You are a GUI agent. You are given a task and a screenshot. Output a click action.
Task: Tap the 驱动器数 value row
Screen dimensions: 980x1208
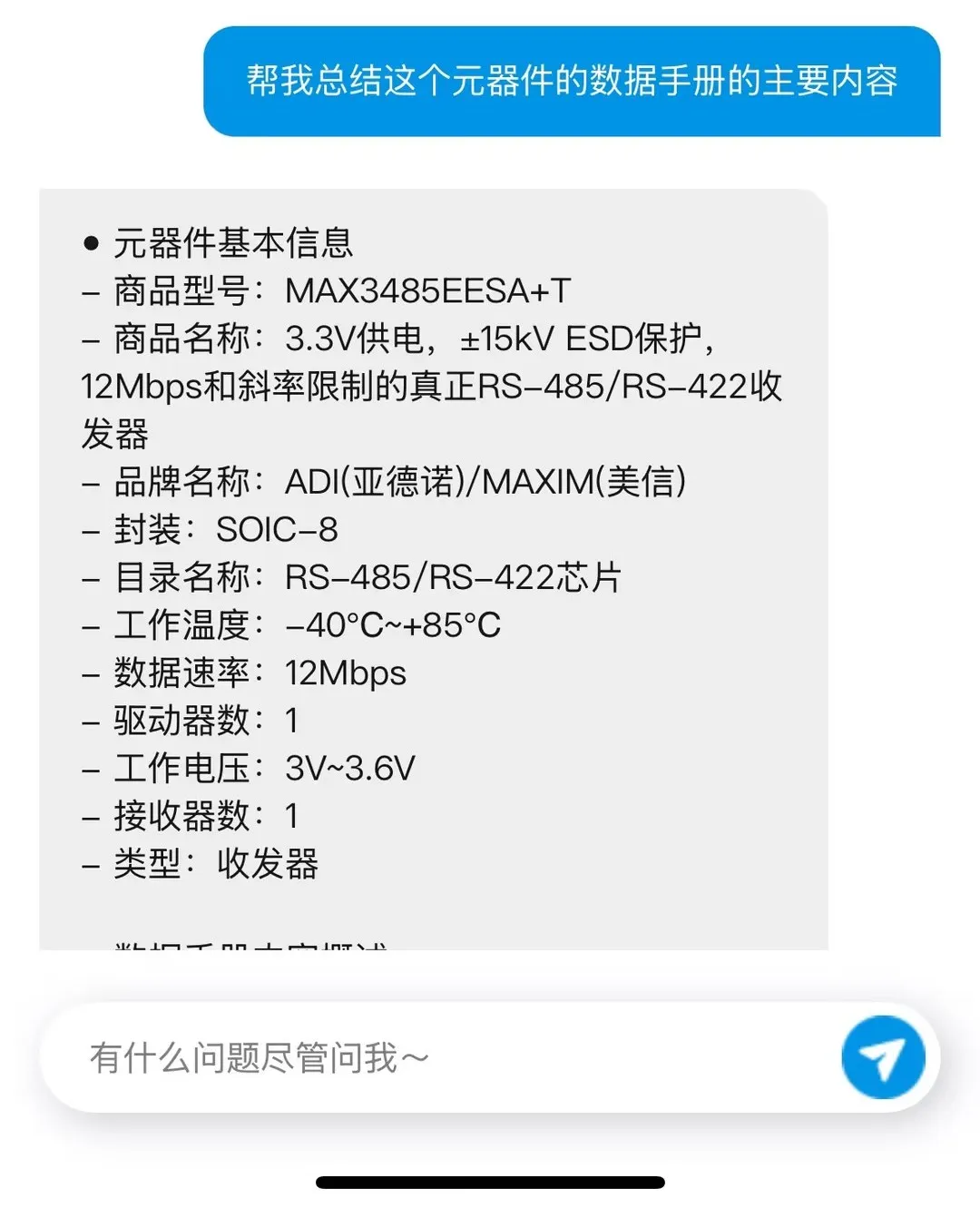pyautogui.click(x=195, y=720)
